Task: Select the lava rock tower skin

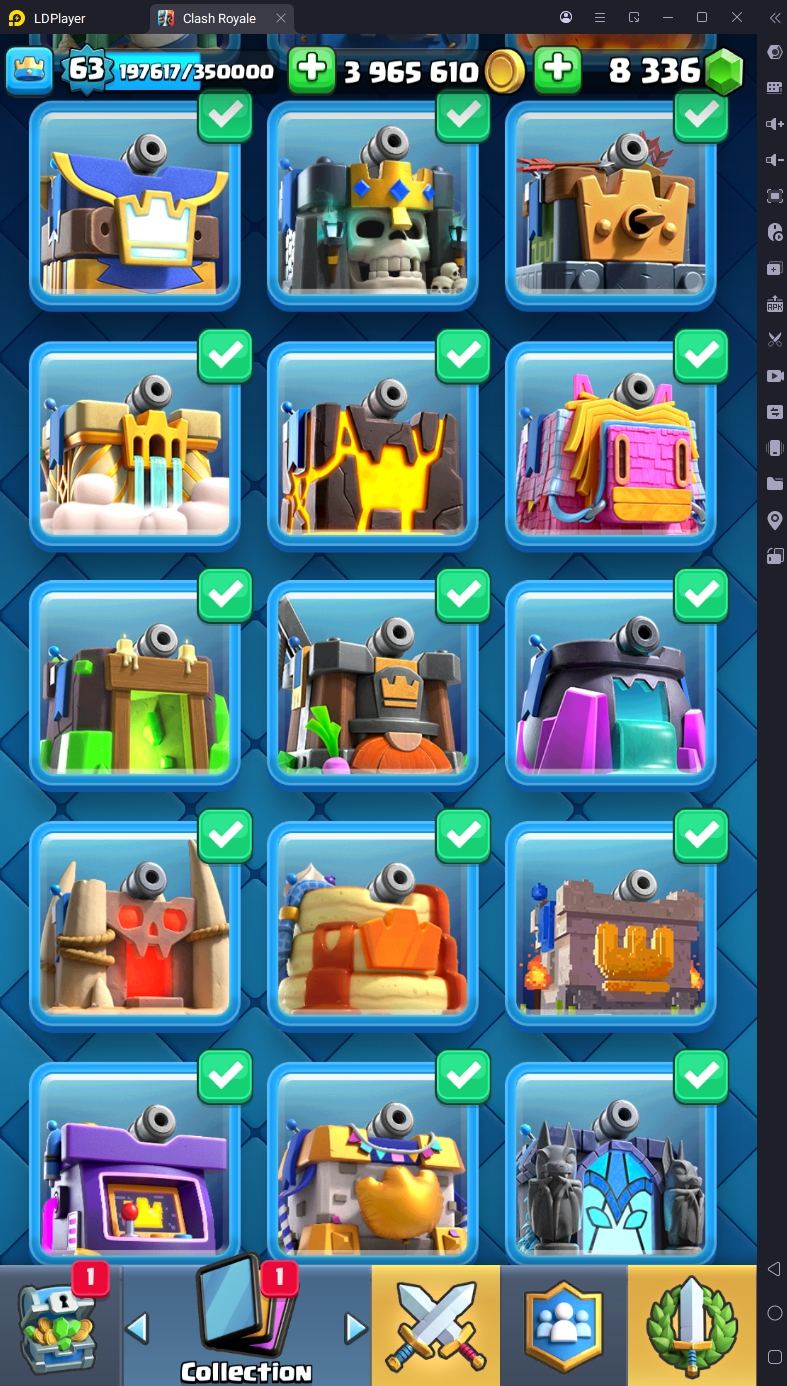Action: (x=372, y=446)
